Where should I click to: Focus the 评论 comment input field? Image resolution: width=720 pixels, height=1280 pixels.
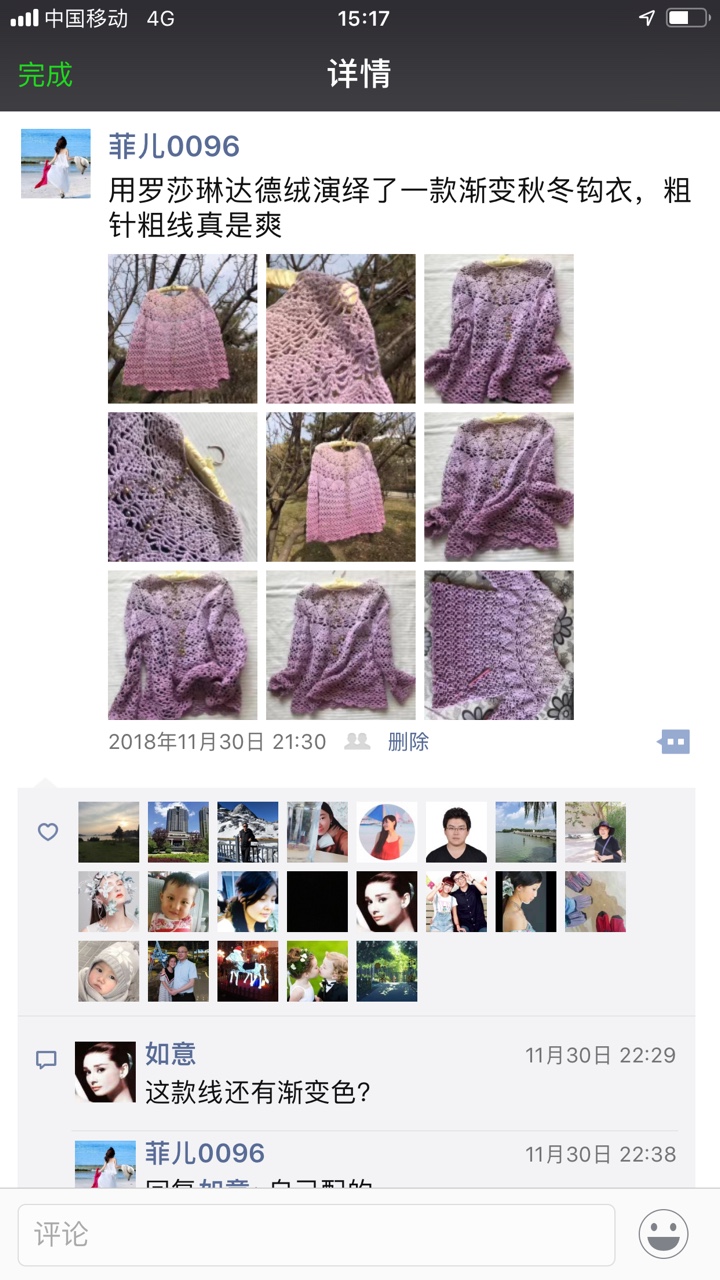pyautogui.click(x=316, y=1234)
